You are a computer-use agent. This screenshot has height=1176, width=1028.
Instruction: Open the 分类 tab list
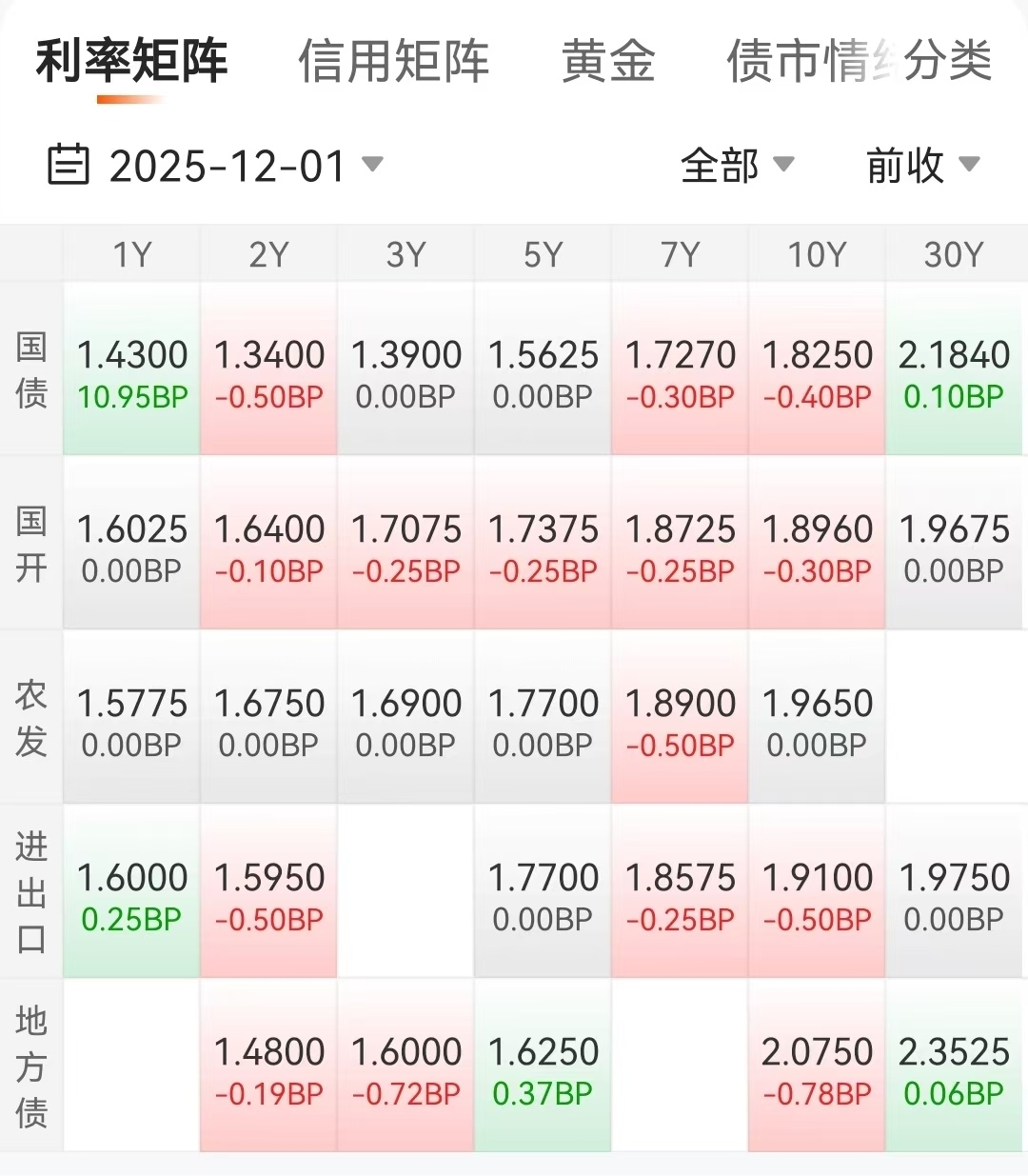948,62
